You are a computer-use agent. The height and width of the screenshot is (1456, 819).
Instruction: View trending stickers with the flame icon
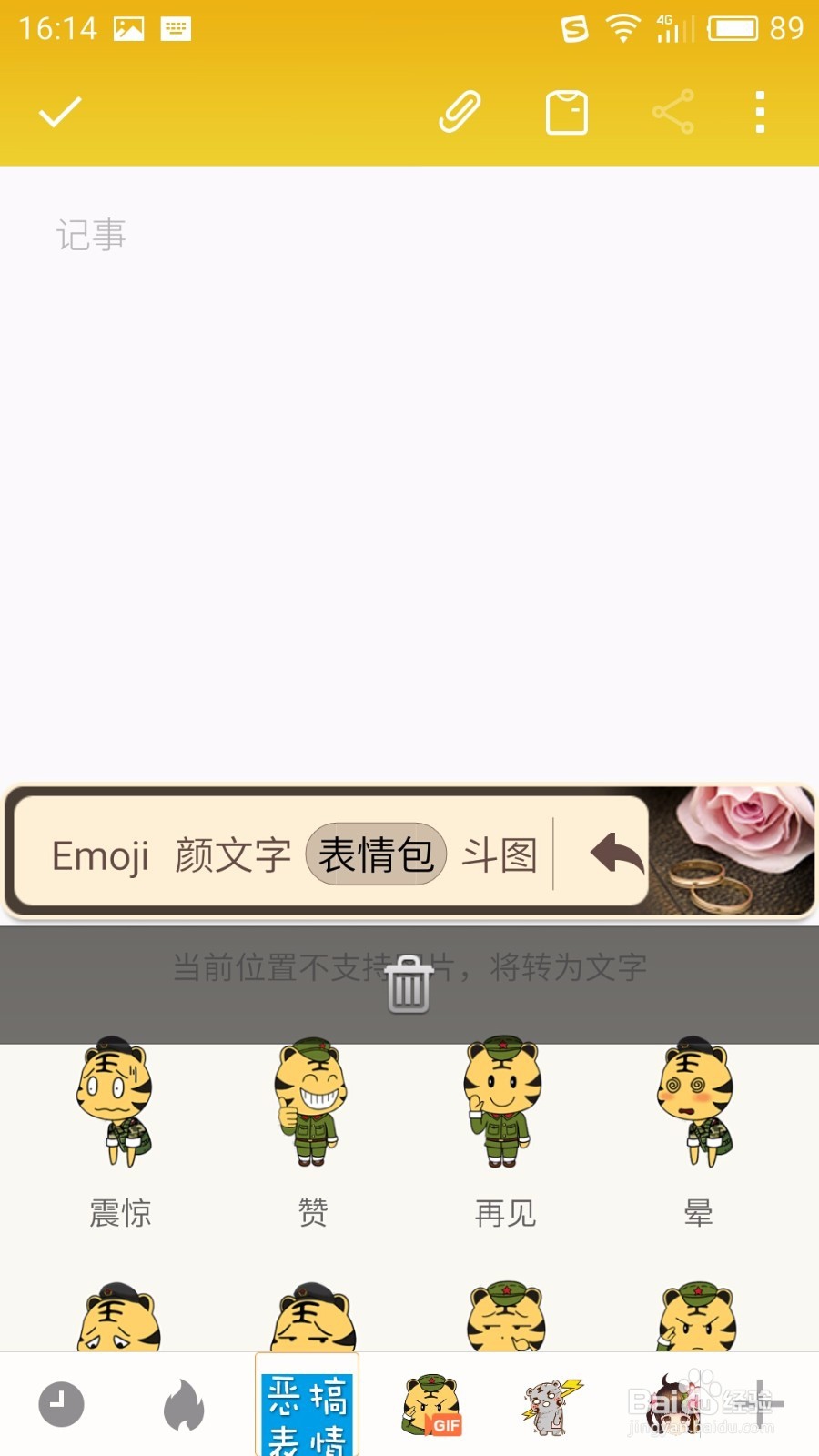(x=183, y=1404)
